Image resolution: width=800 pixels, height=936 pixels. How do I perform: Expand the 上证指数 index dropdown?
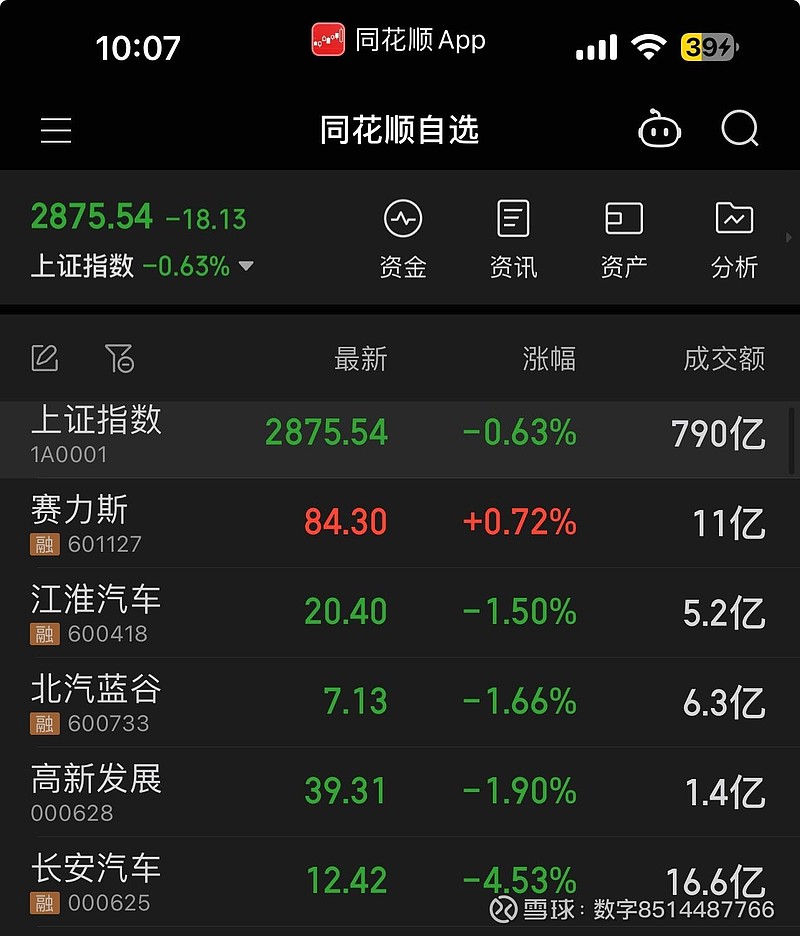pyautogui.click(x=246, y=267)
